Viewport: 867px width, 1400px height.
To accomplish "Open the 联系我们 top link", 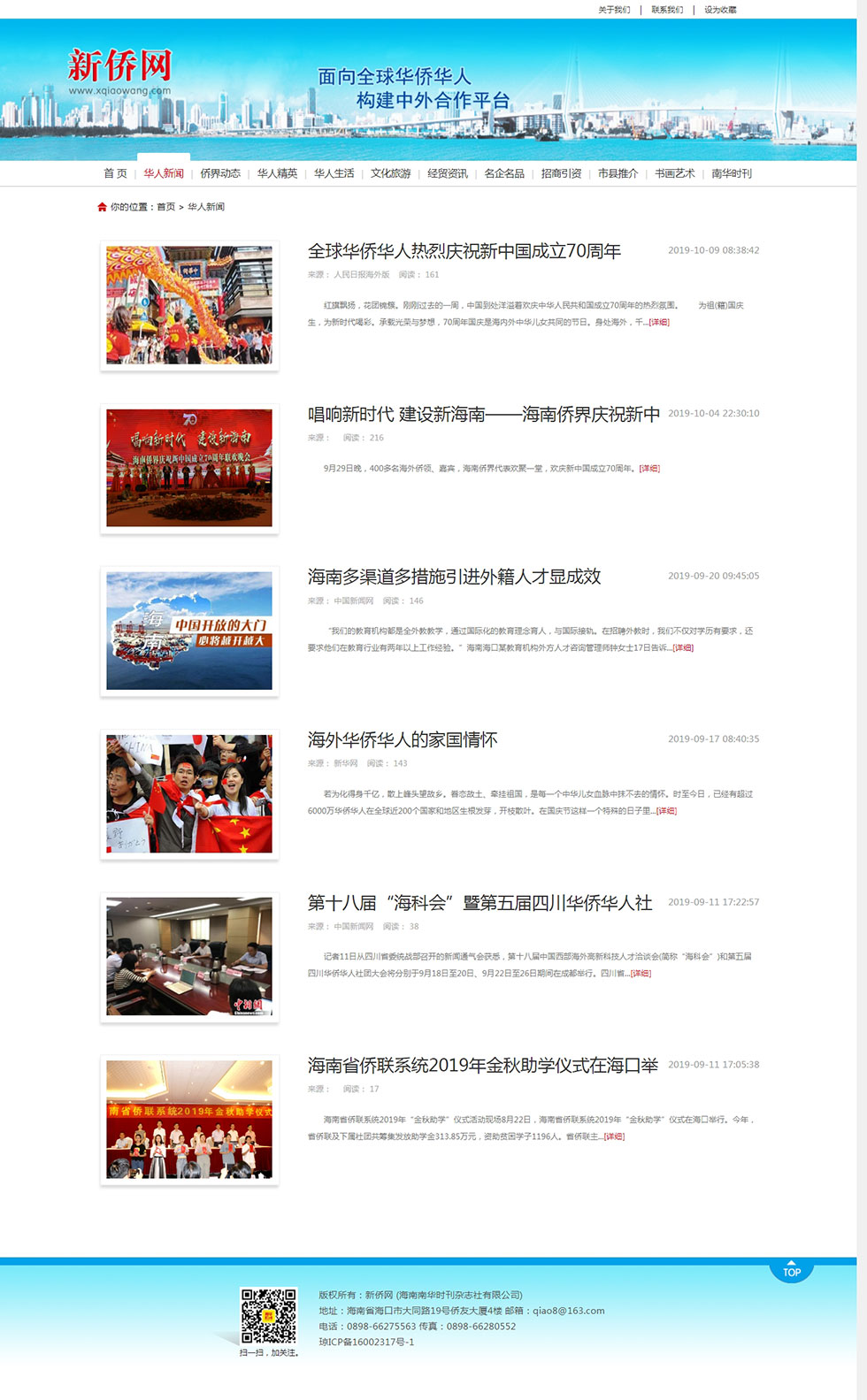I will point(667,10).
